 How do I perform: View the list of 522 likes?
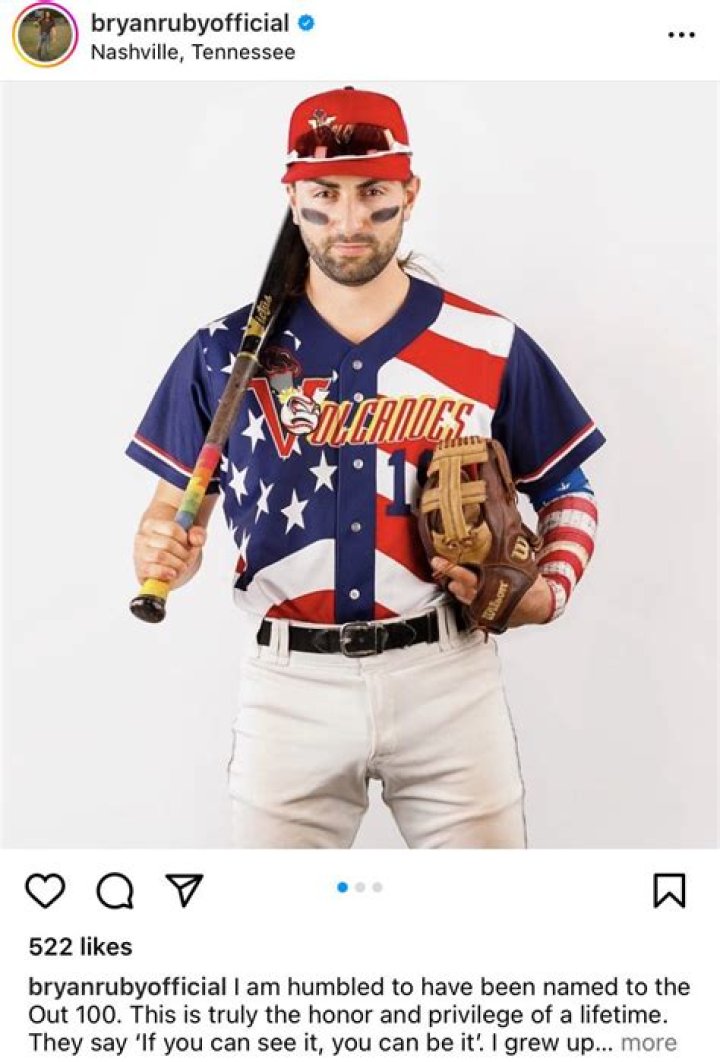tap(80, 946)
